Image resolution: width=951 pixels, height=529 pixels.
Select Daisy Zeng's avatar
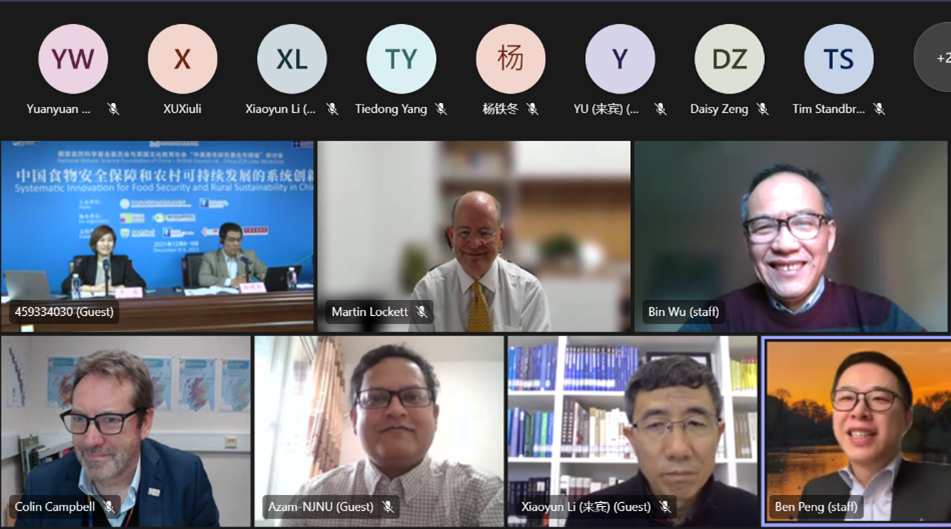[729, 59]
